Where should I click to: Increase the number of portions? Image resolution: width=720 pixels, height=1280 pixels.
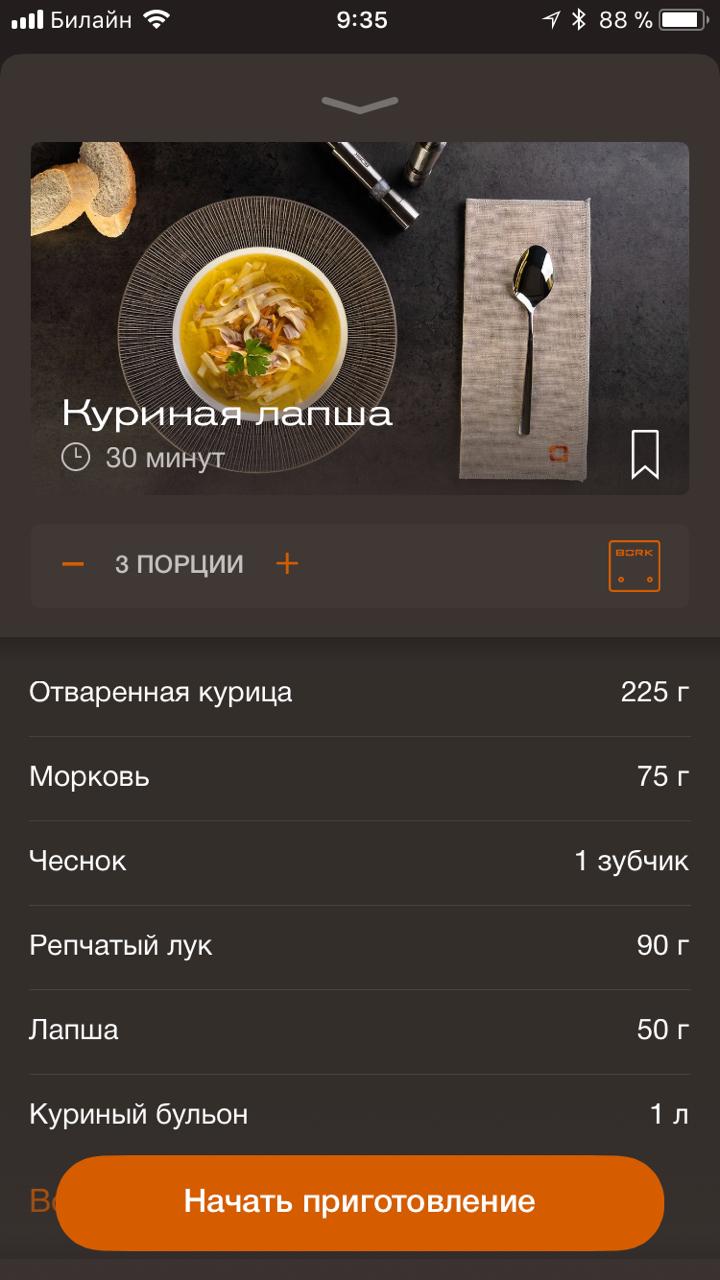(x=287, y=564)
